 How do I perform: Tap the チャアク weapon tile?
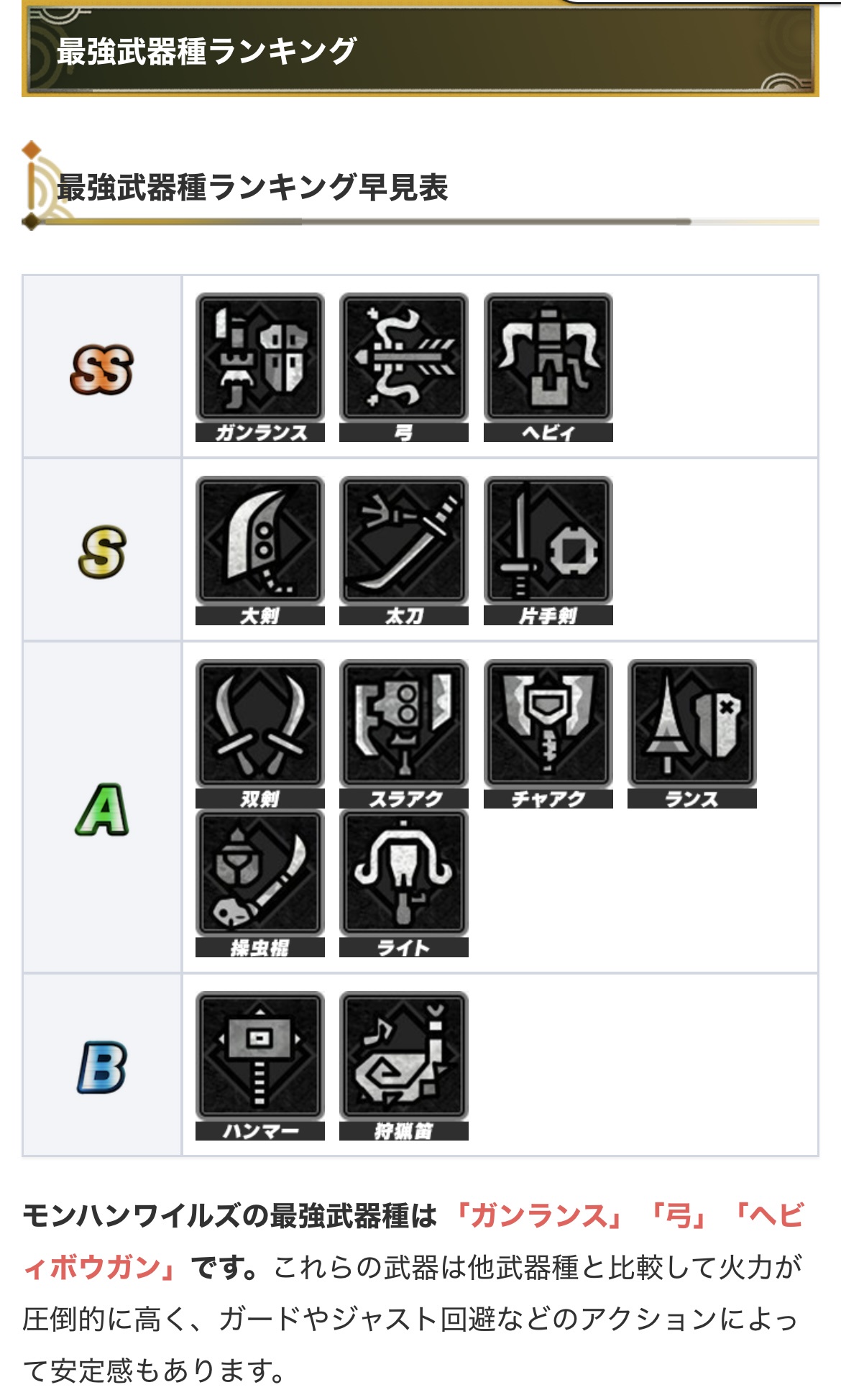click(548, 734)
